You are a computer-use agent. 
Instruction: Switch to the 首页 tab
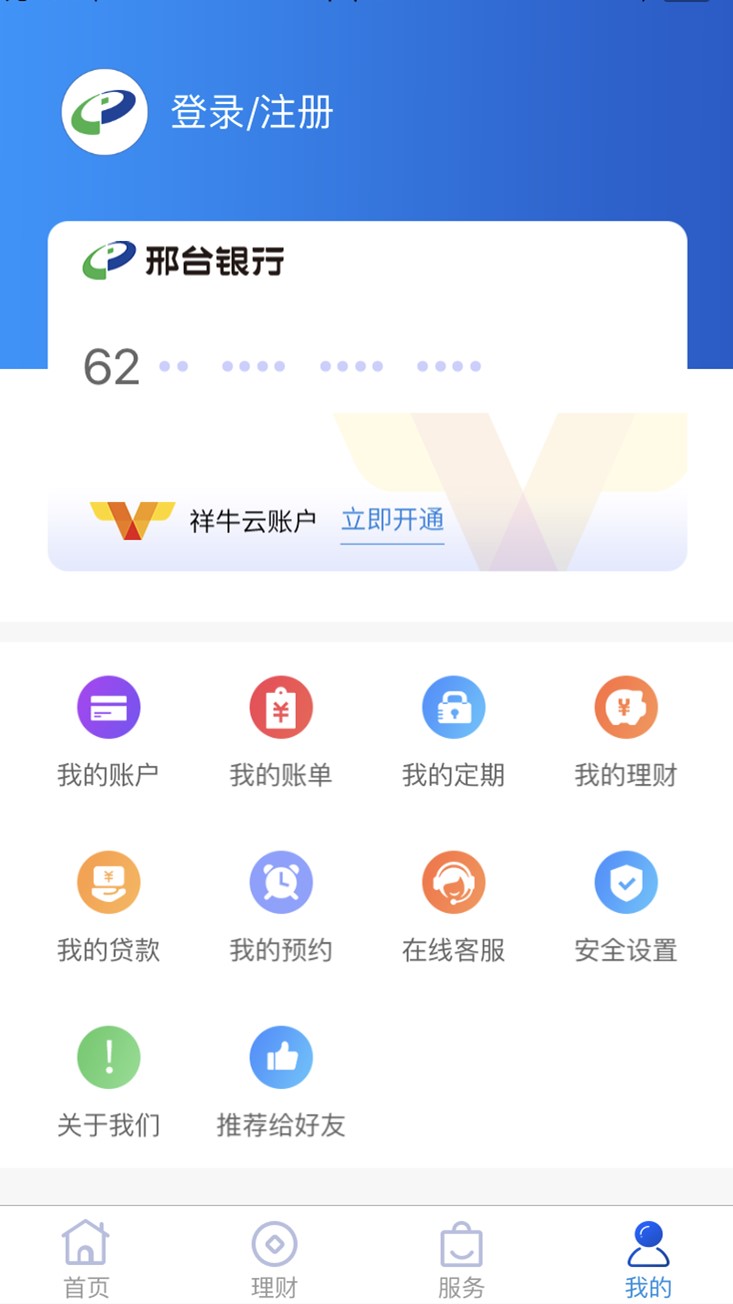(86, 1258)
